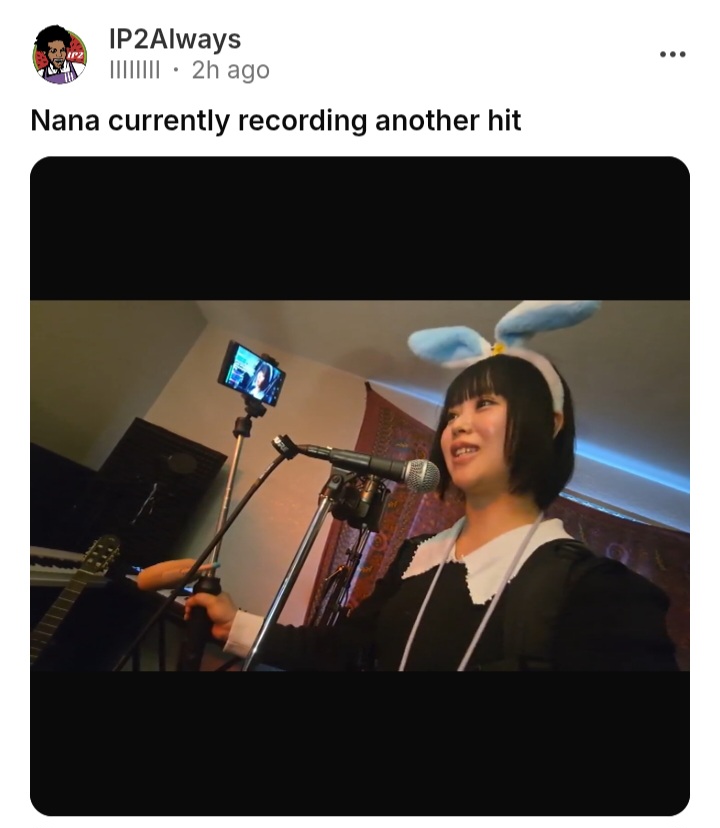Open the Nana recording video

click(360, 485)
